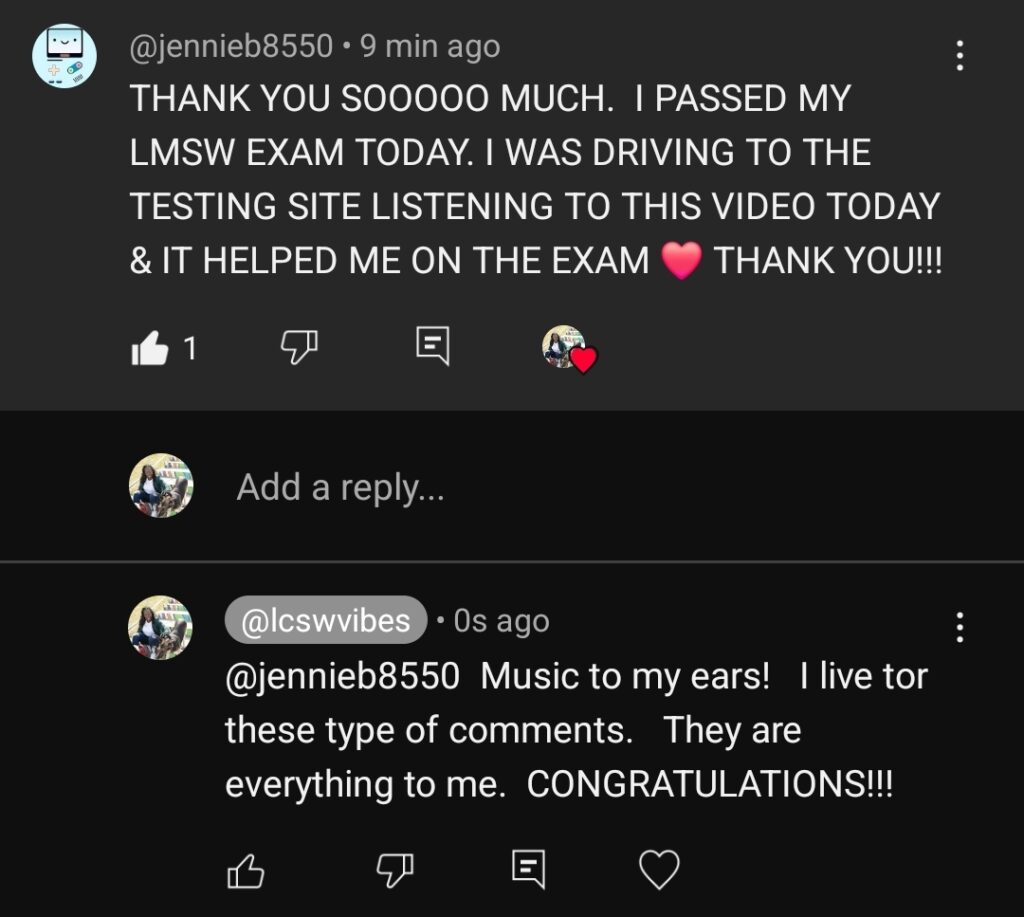The width and height of the screenshot is (1024, 917).
Task: Tap reply icon under lcswvibes' reply
Action: coord(528,868)
